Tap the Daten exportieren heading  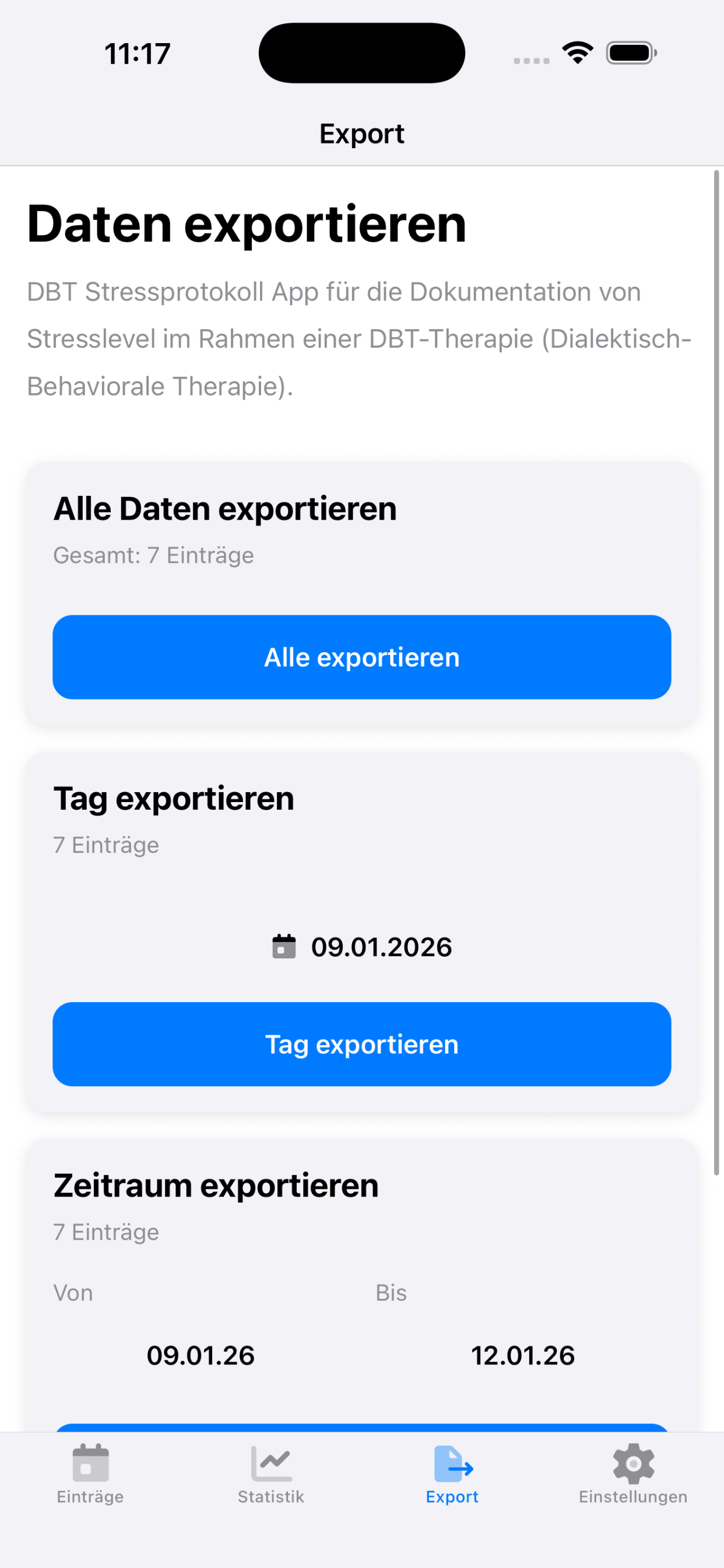[246, 224]
